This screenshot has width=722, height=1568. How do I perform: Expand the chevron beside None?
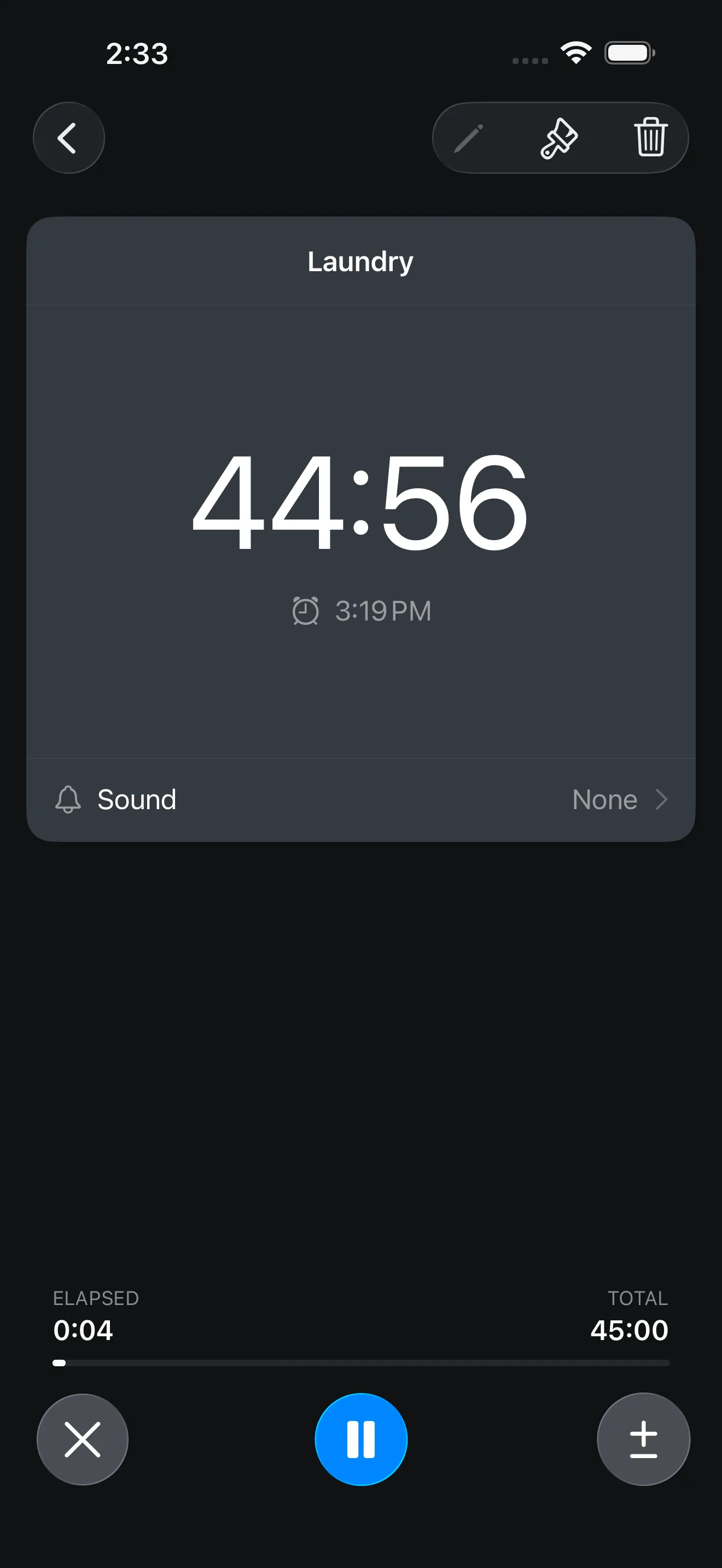[662, 799]
